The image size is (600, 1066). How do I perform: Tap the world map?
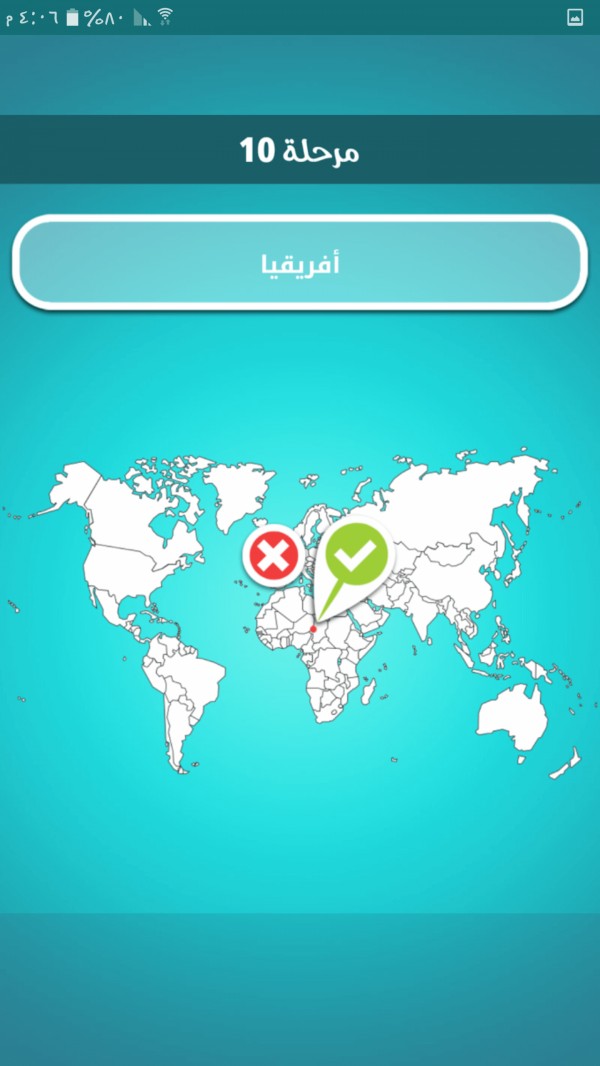pos(294,613)
